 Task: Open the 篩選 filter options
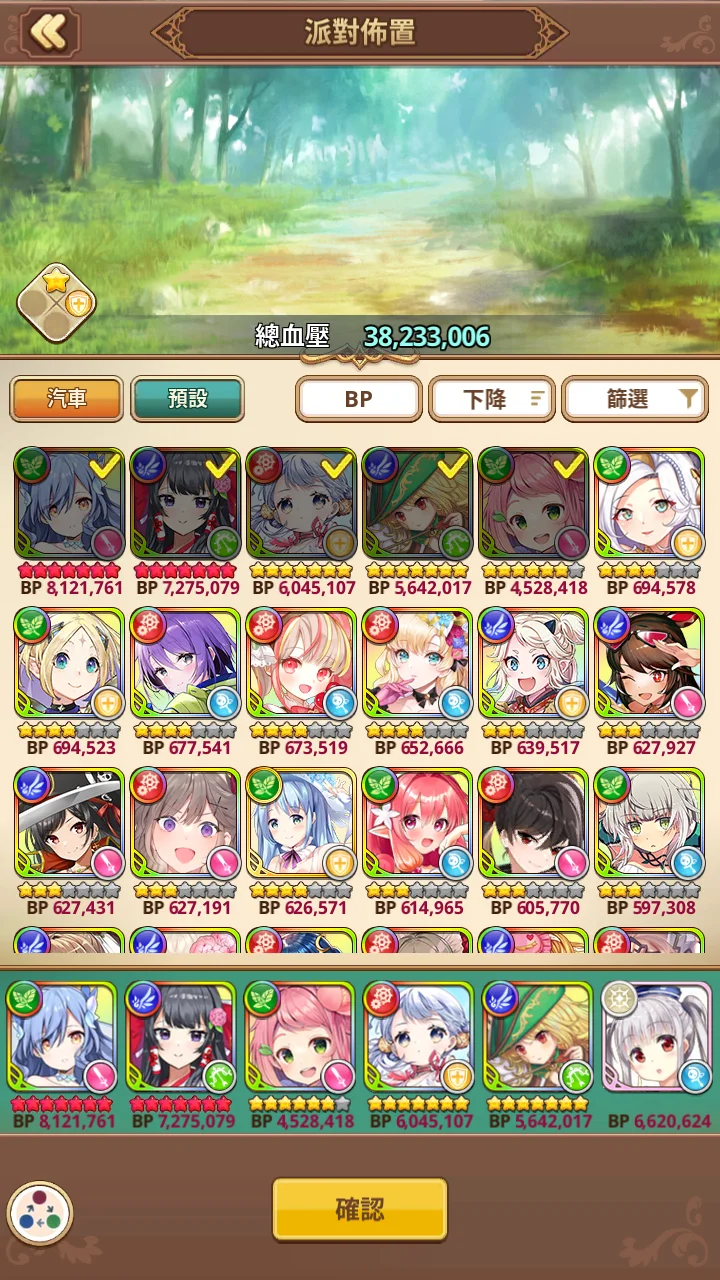(x=635, y=399)
